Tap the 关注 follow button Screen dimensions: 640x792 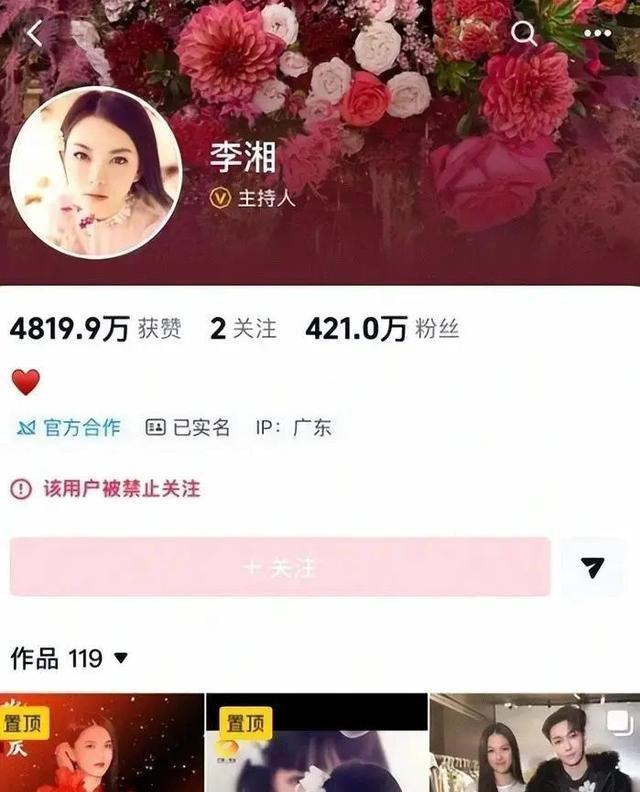(x=280, y=567)
